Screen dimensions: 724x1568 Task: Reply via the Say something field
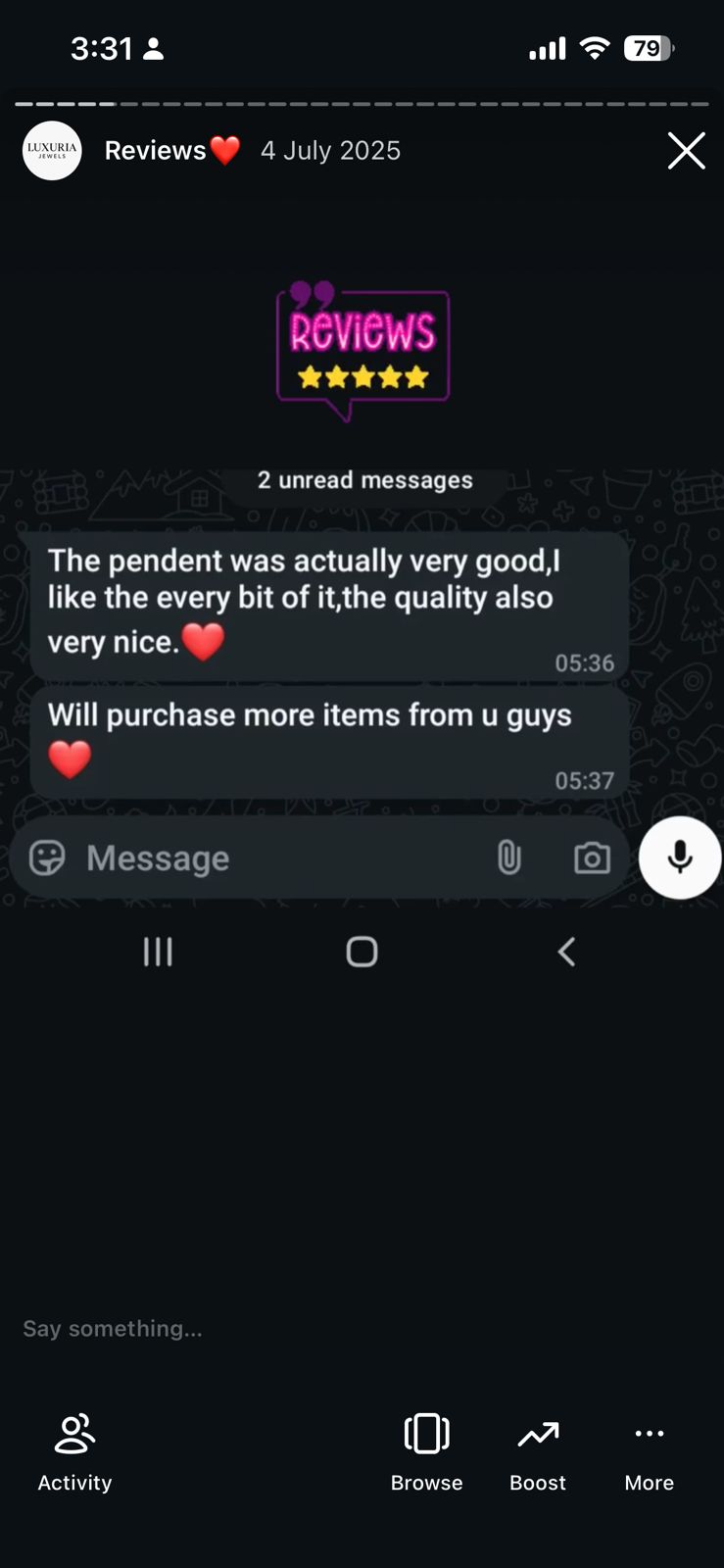pyautogui.click(x=112, y=1328)
